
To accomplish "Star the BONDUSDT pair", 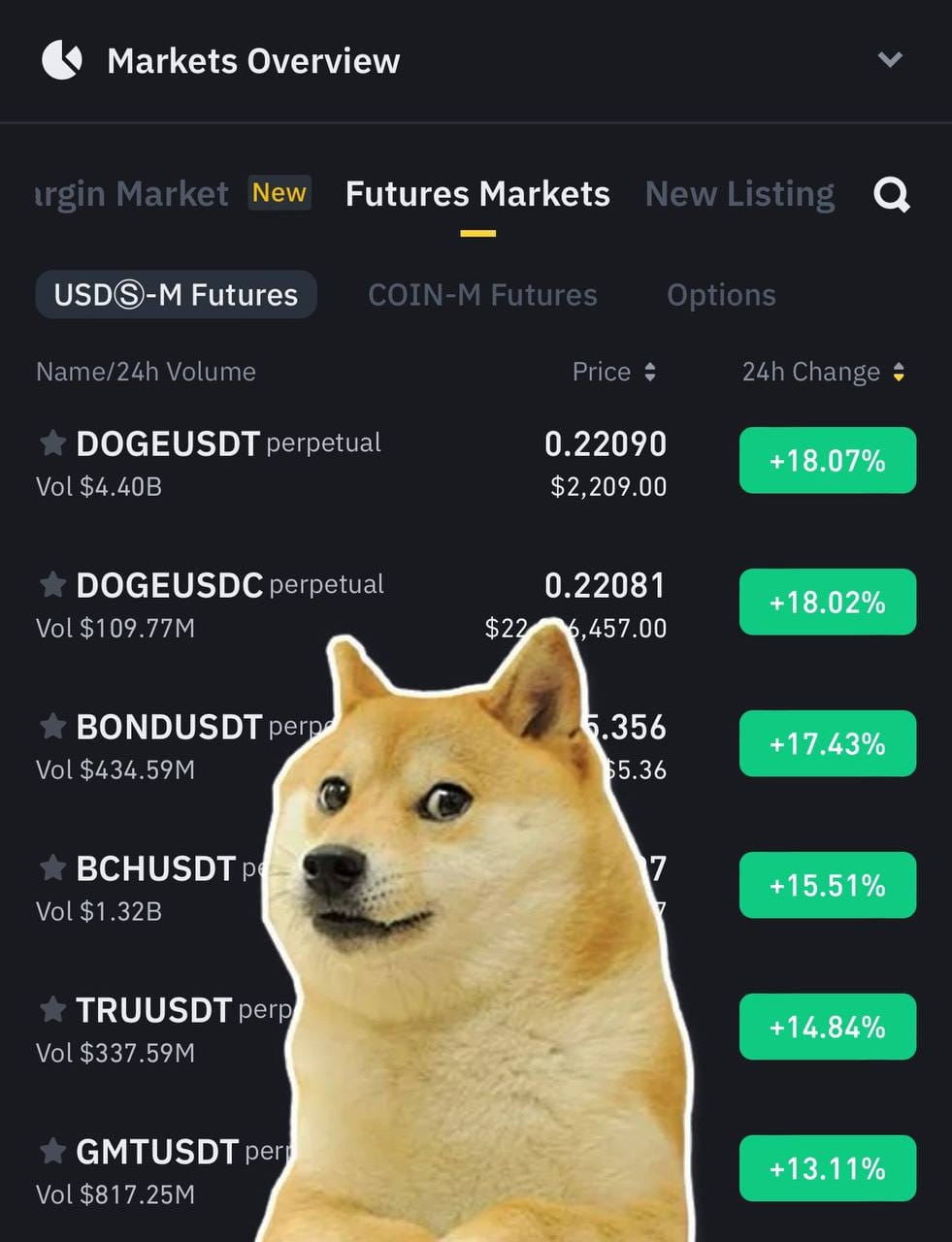I will coord(51,727).
